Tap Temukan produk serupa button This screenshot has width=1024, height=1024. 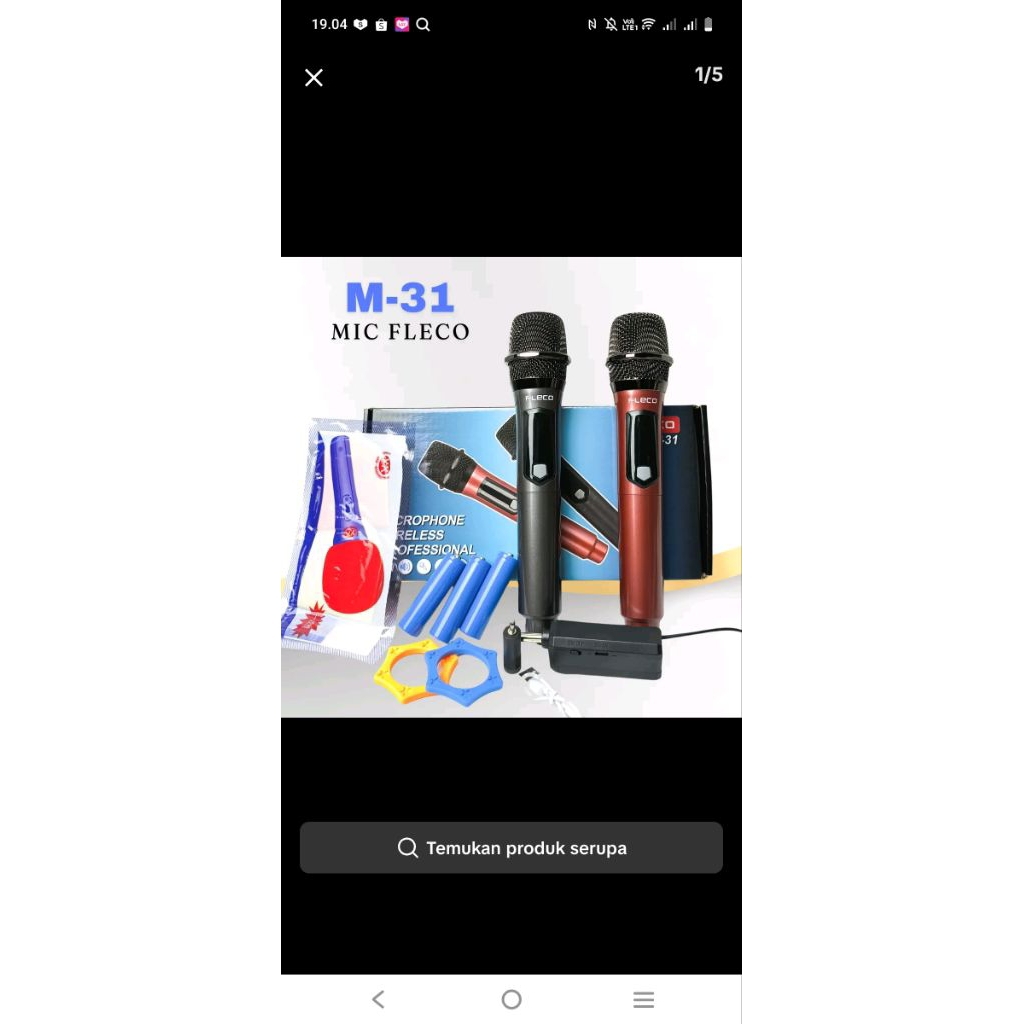[511, 848]
